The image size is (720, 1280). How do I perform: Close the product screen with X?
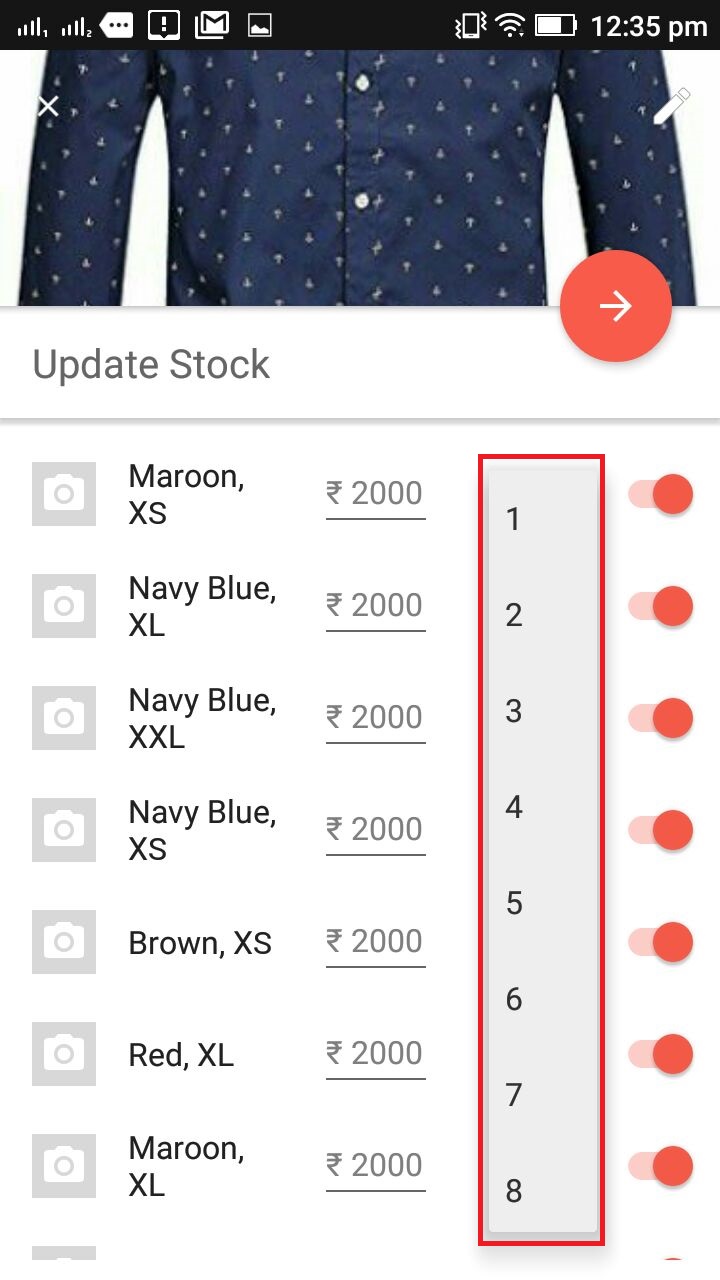point(48,106)
